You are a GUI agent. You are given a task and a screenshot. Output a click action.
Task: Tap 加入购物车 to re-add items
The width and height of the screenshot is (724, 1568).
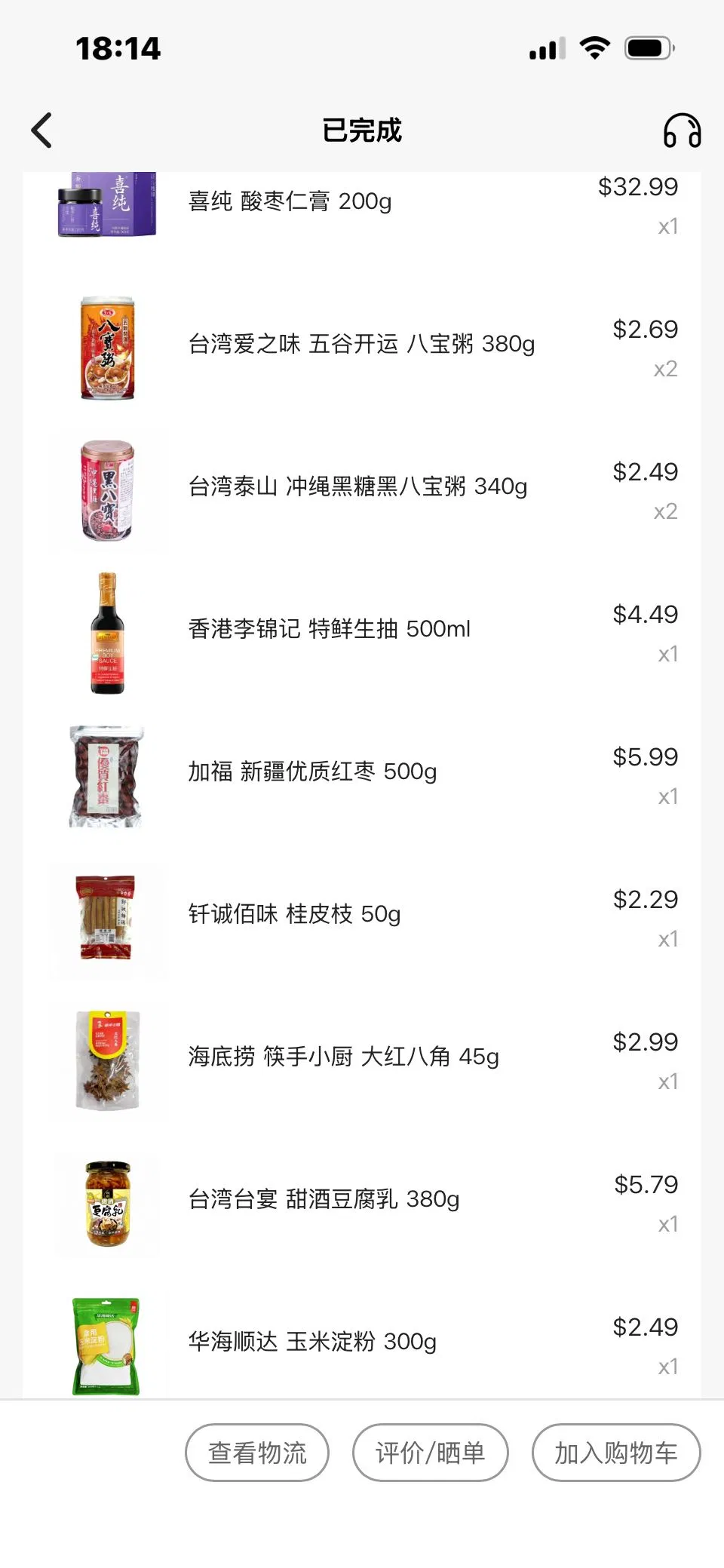[x=615, y=1452]
